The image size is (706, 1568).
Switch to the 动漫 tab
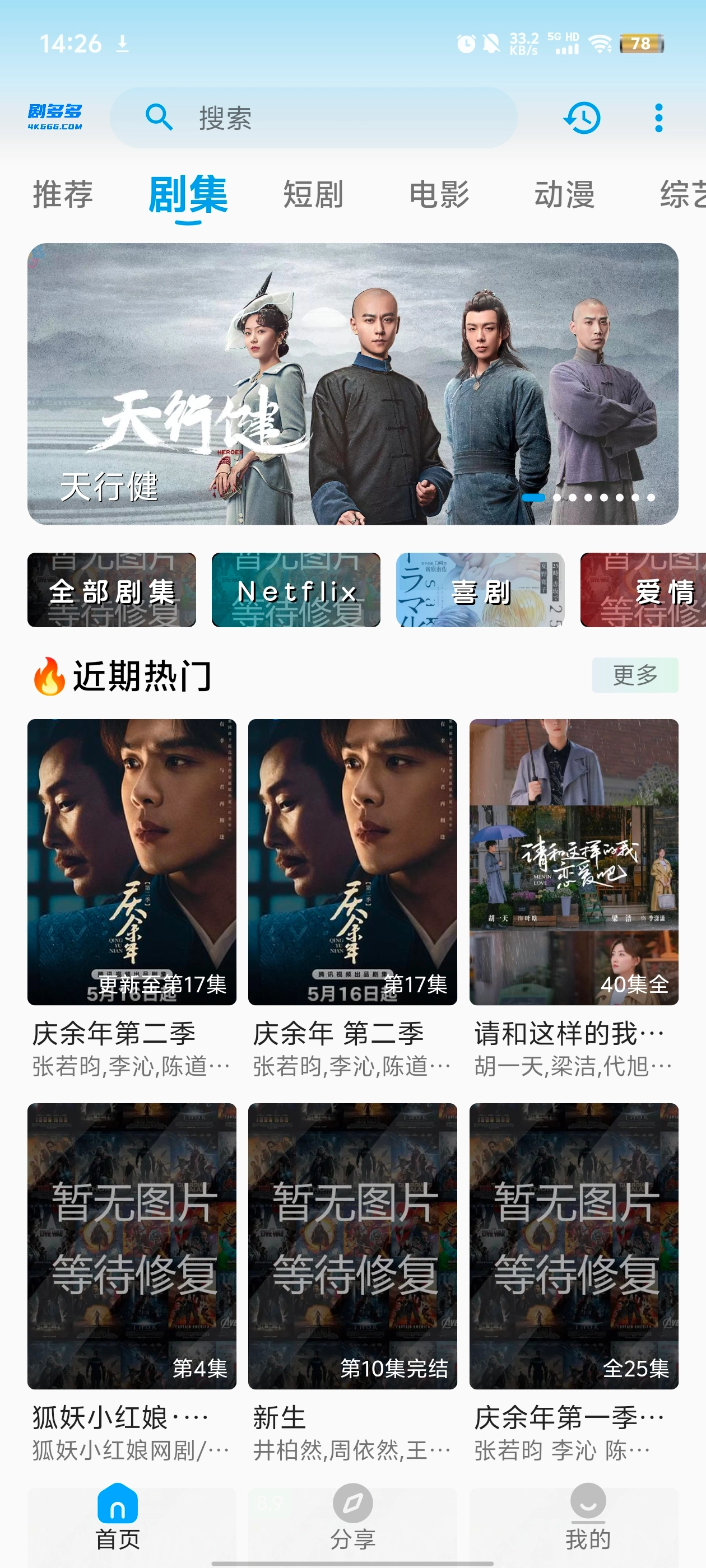tap(564, 195)
